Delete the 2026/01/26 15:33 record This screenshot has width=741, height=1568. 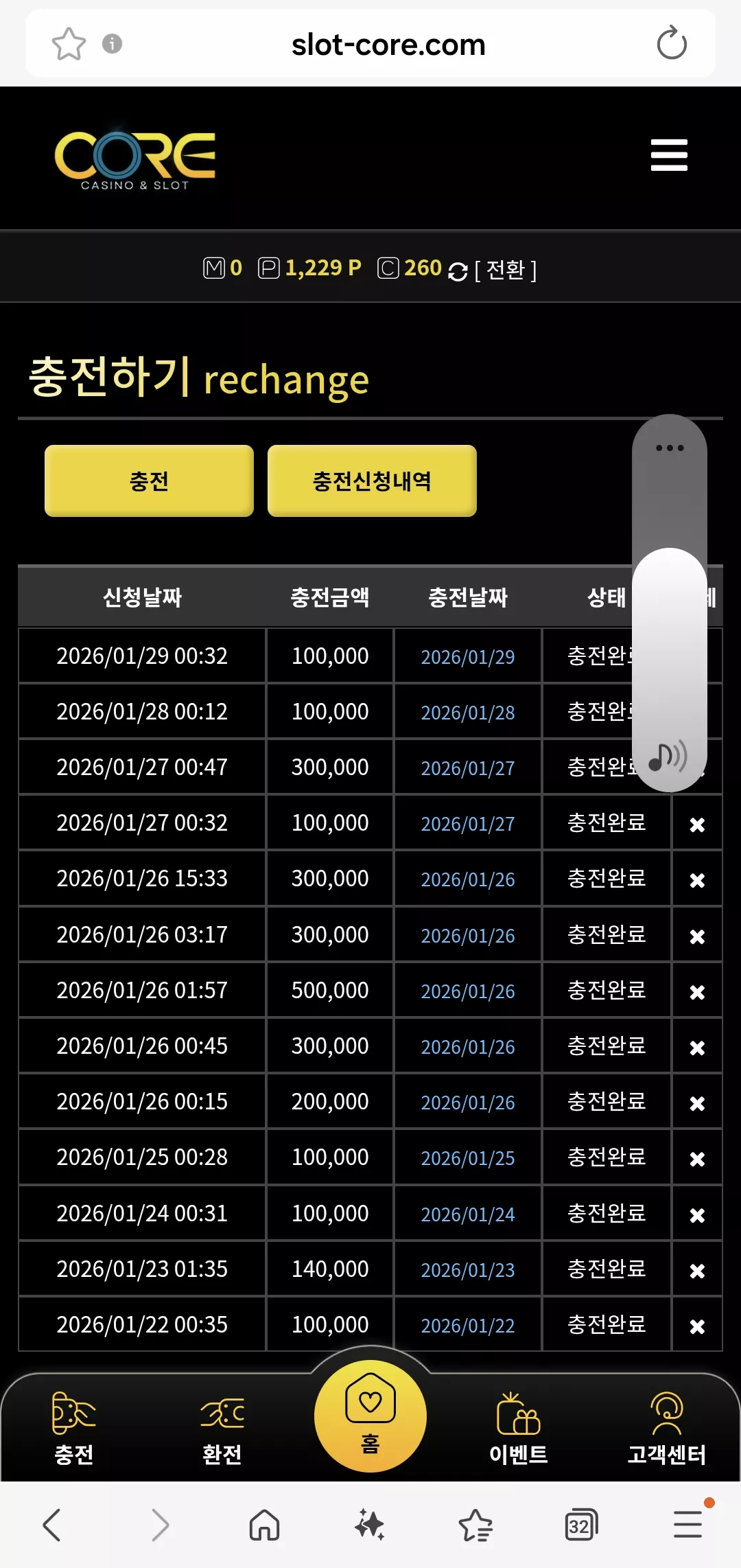[697, 880]
